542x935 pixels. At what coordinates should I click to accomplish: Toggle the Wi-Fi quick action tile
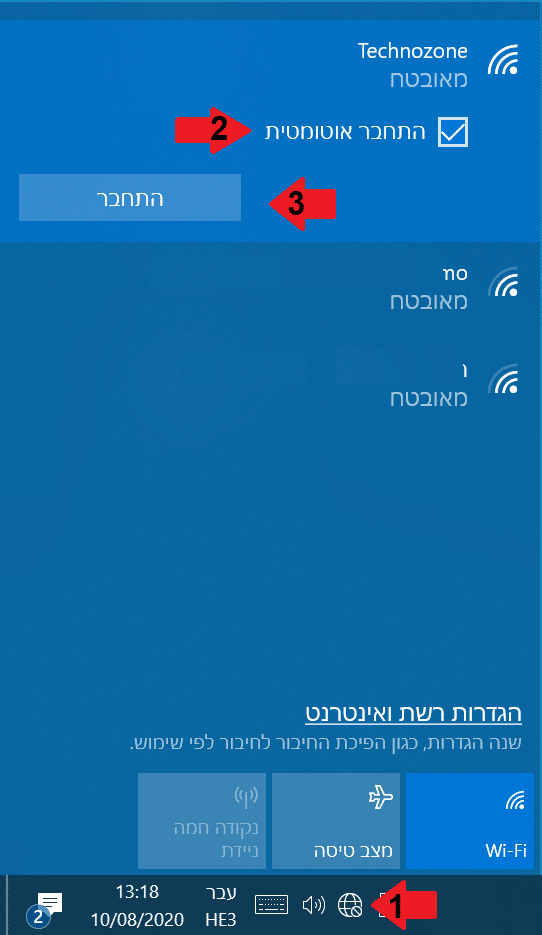point(470,821)
